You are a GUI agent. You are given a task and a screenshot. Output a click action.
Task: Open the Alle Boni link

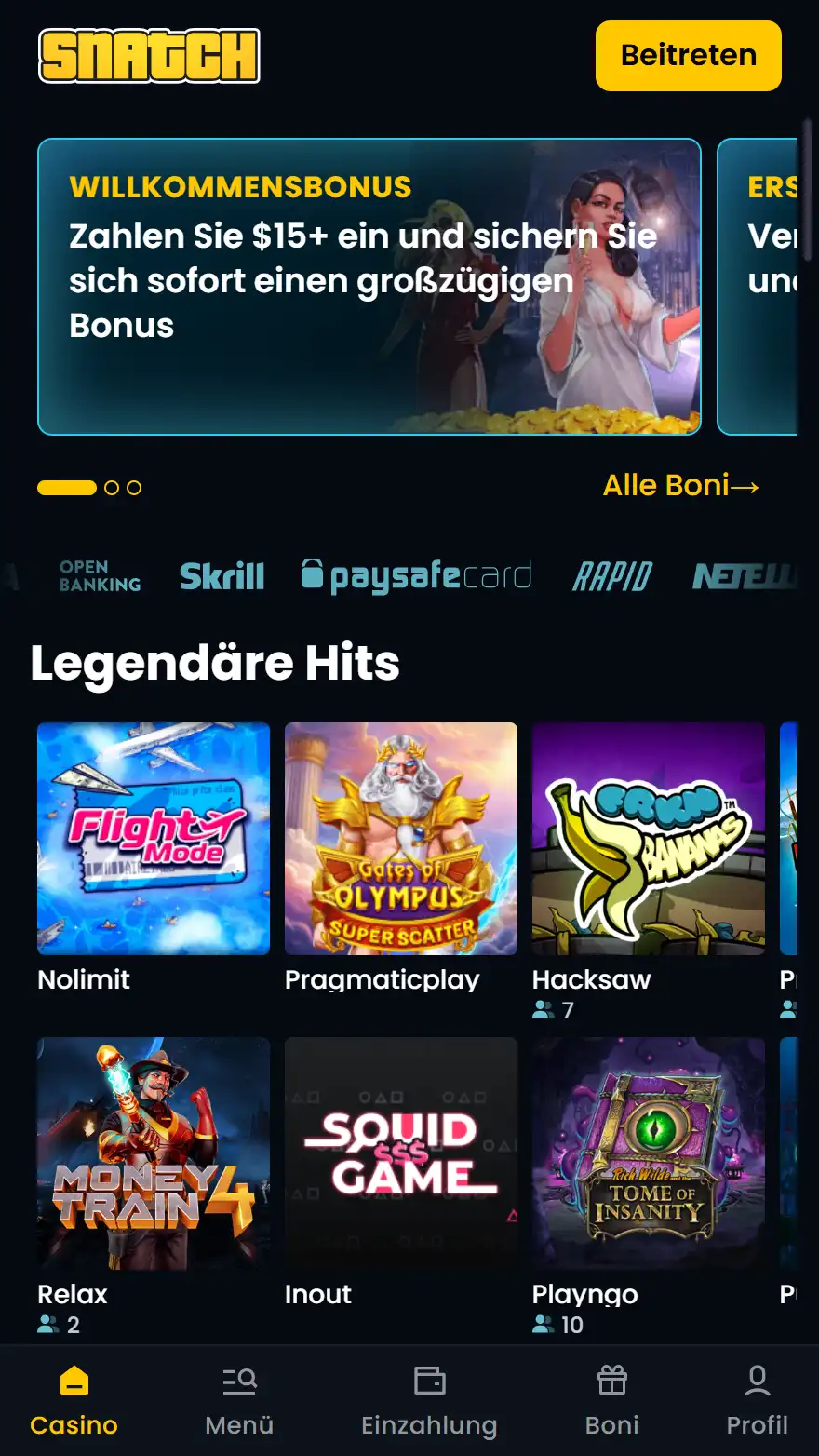point(680,485)
